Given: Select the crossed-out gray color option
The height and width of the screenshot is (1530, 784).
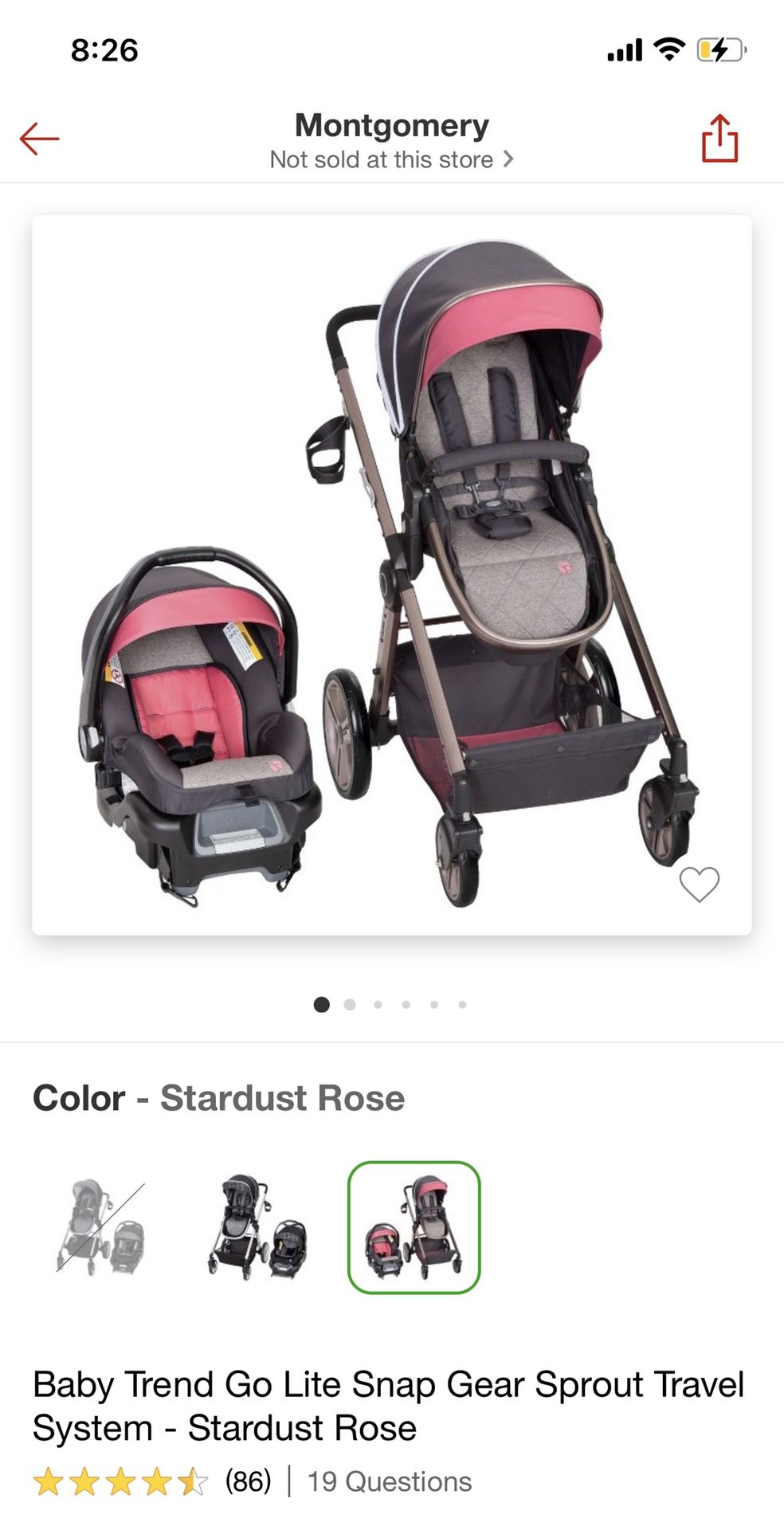Looking at the screenshot, I should tap(100, 1227).
